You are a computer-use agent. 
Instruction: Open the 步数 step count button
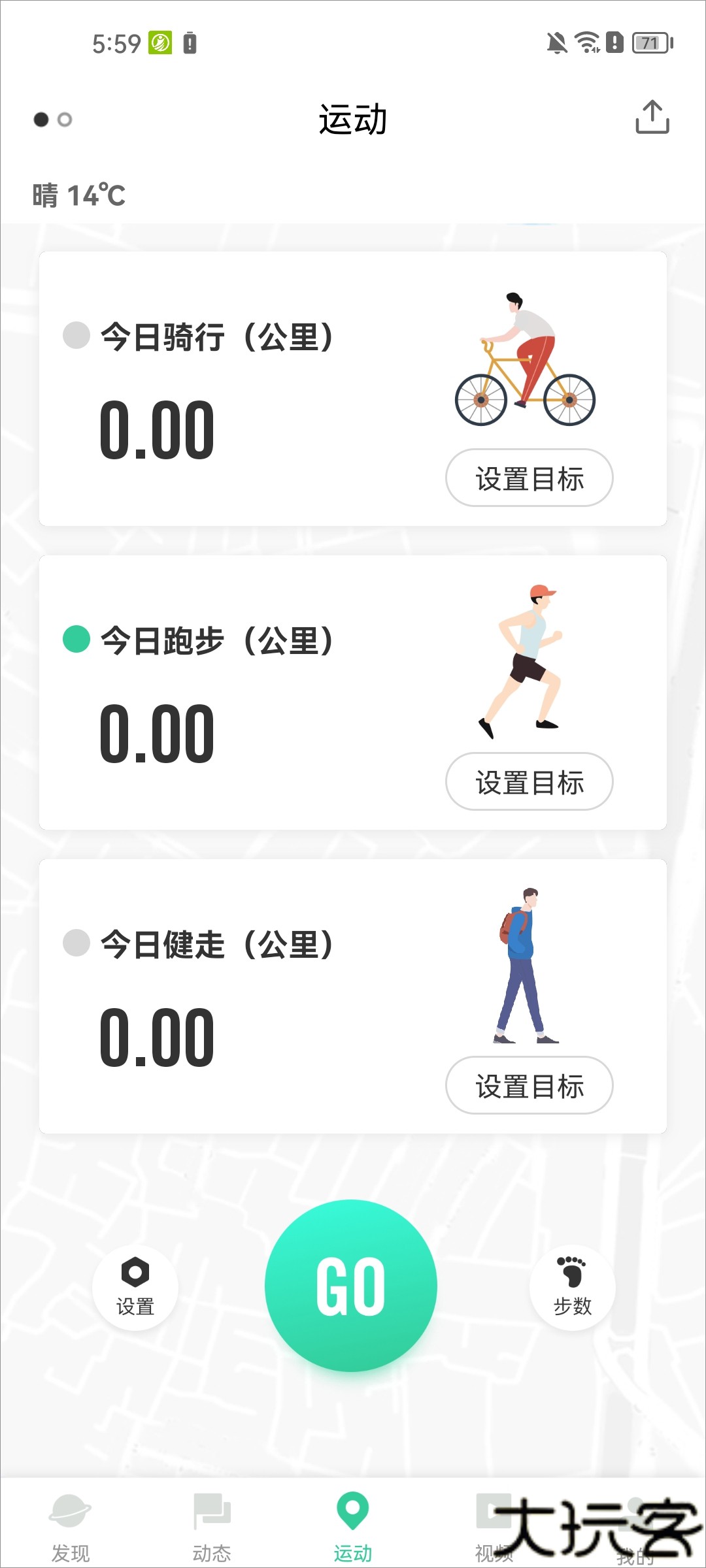coord(572,1287)
